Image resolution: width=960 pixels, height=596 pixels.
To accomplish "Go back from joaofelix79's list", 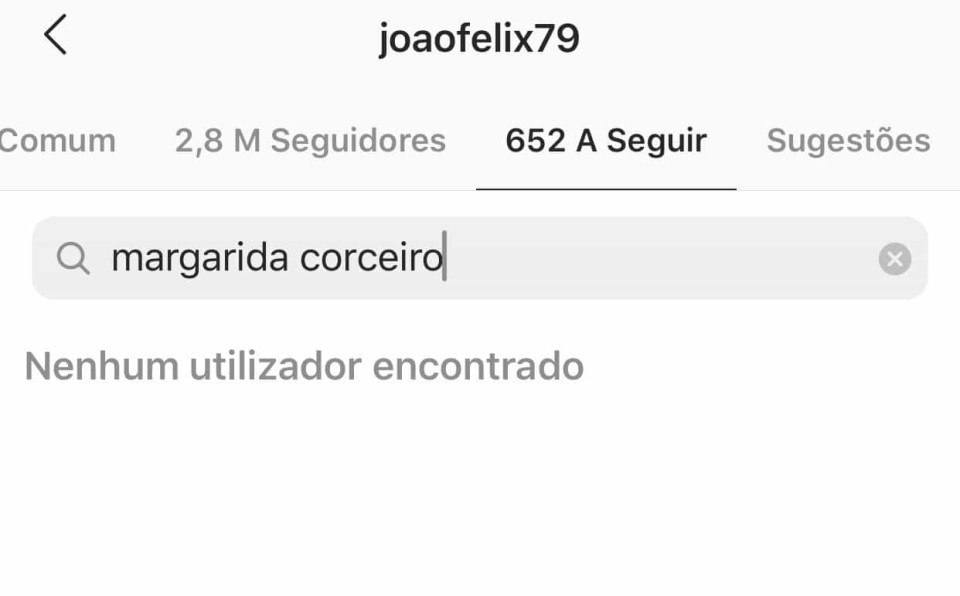I will [x=55, y=36].
